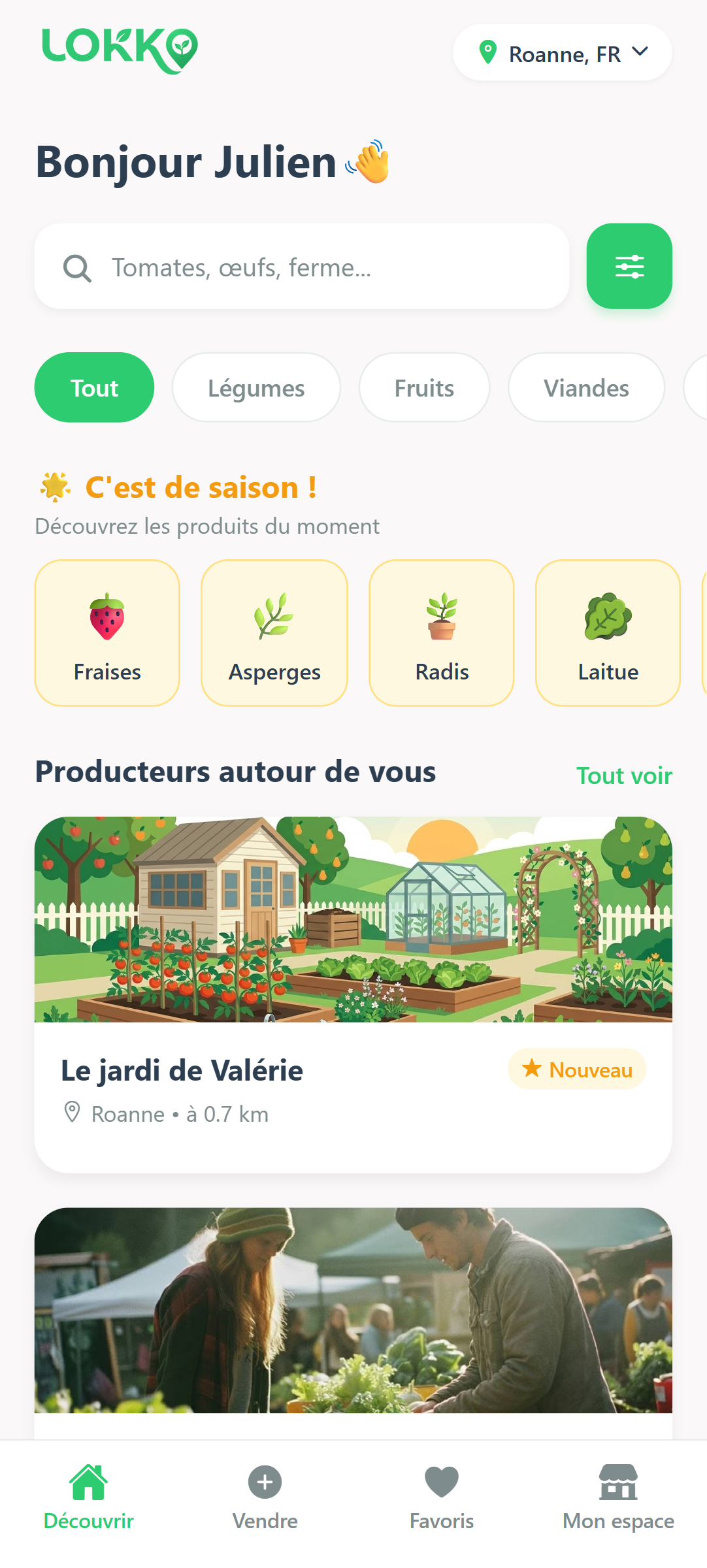Open the Favoris tab
The height and width of the screenshot is (1568, 707).
442,1496
